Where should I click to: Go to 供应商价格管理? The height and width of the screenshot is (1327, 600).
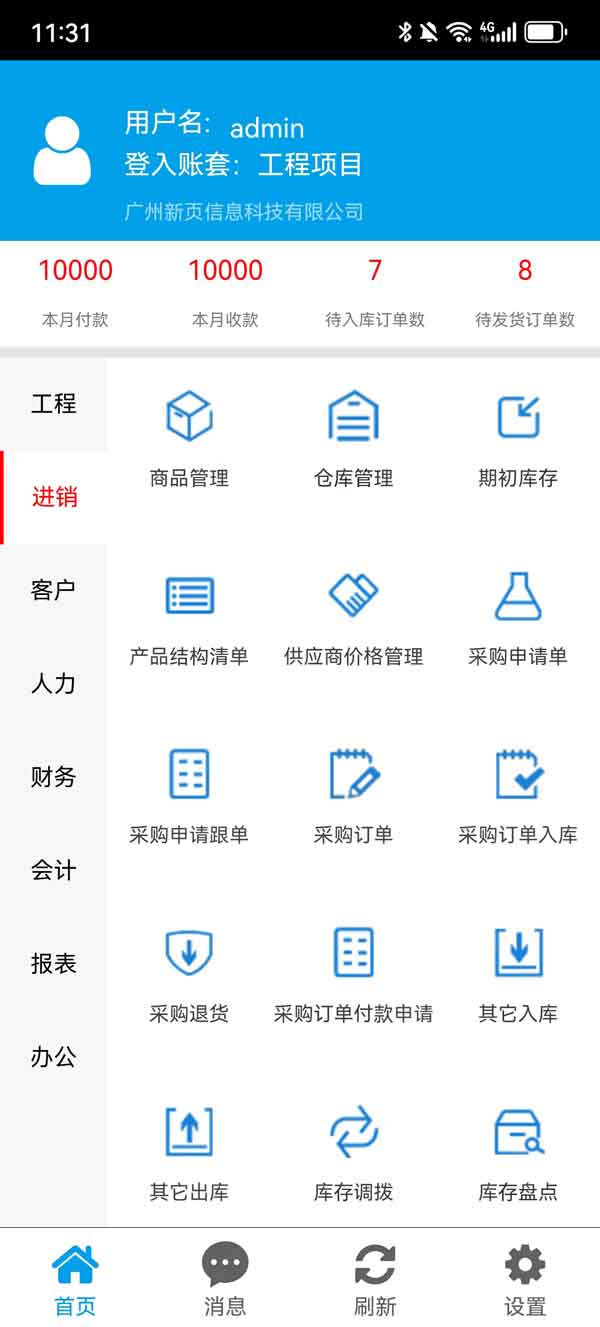pos(353,616)
